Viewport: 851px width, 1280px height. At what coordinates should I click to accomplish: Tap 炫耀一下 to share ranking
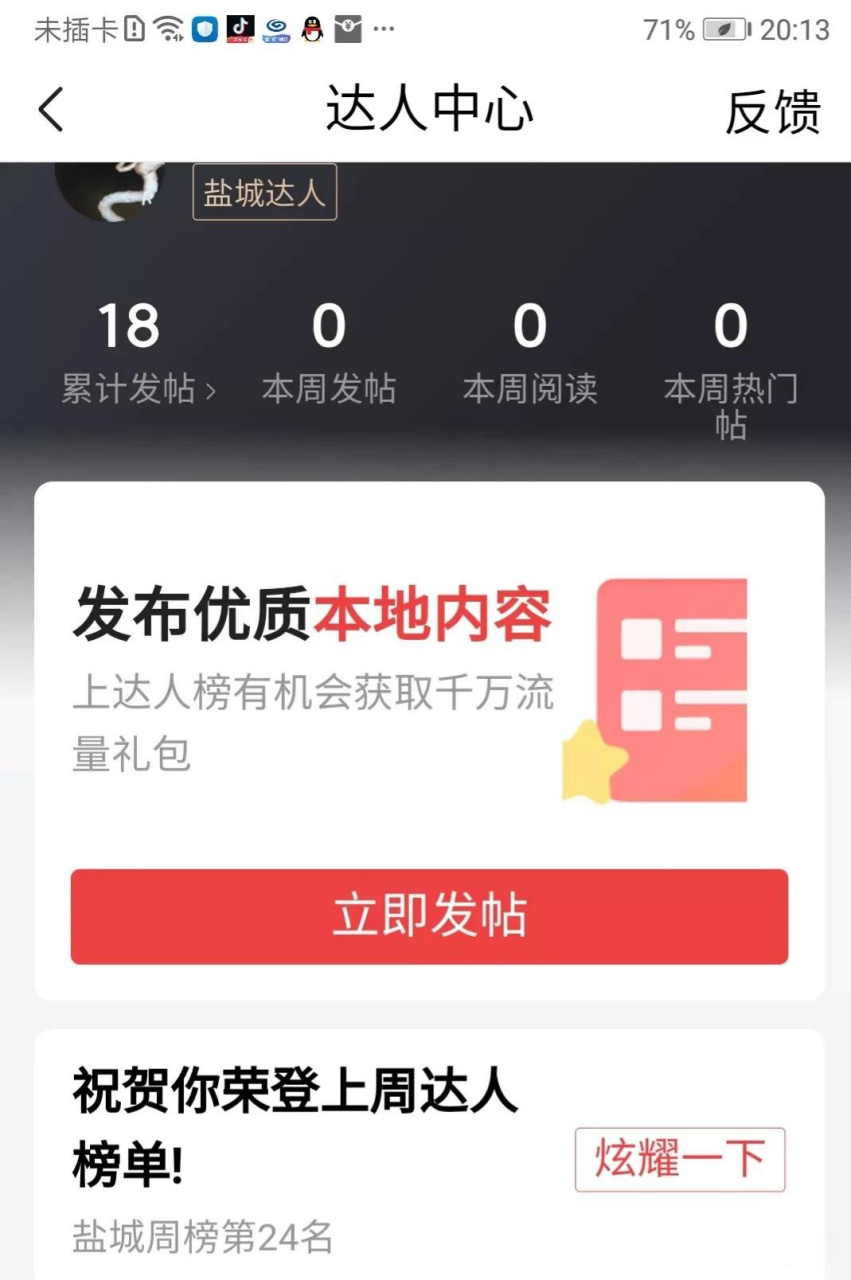(x=680, y=1160)
